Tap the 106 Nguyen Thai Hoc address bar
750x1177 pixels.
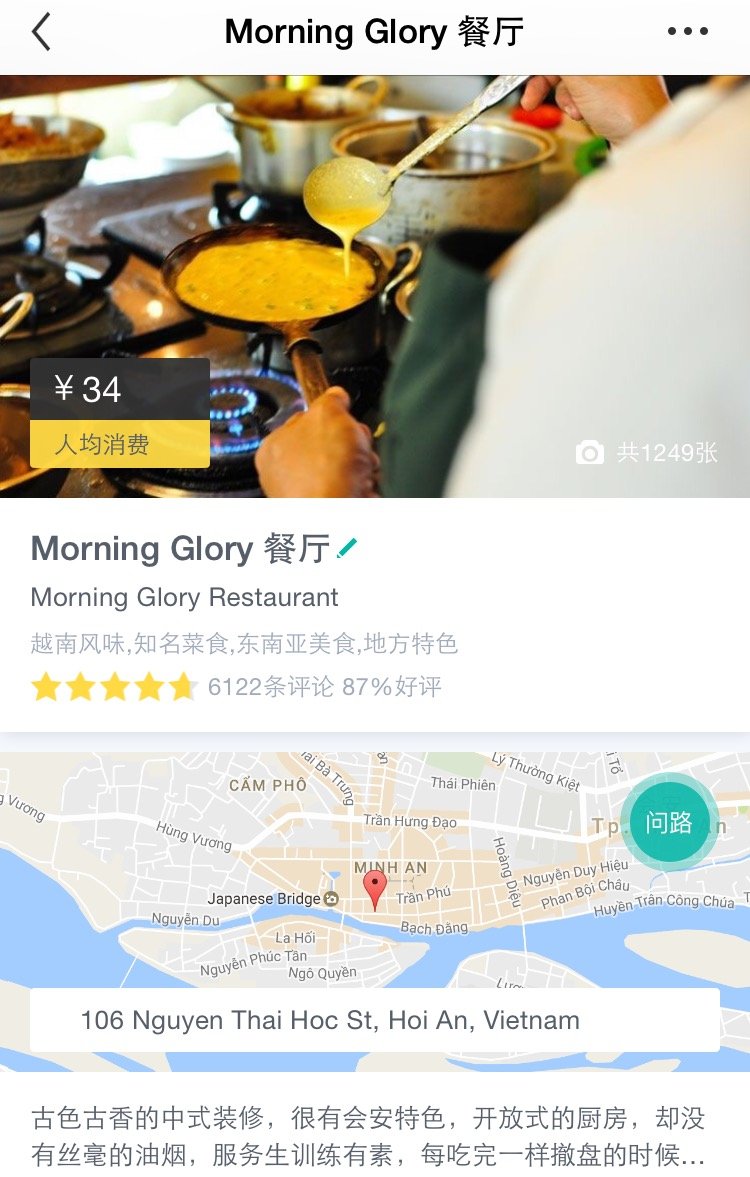[374, 1020]
